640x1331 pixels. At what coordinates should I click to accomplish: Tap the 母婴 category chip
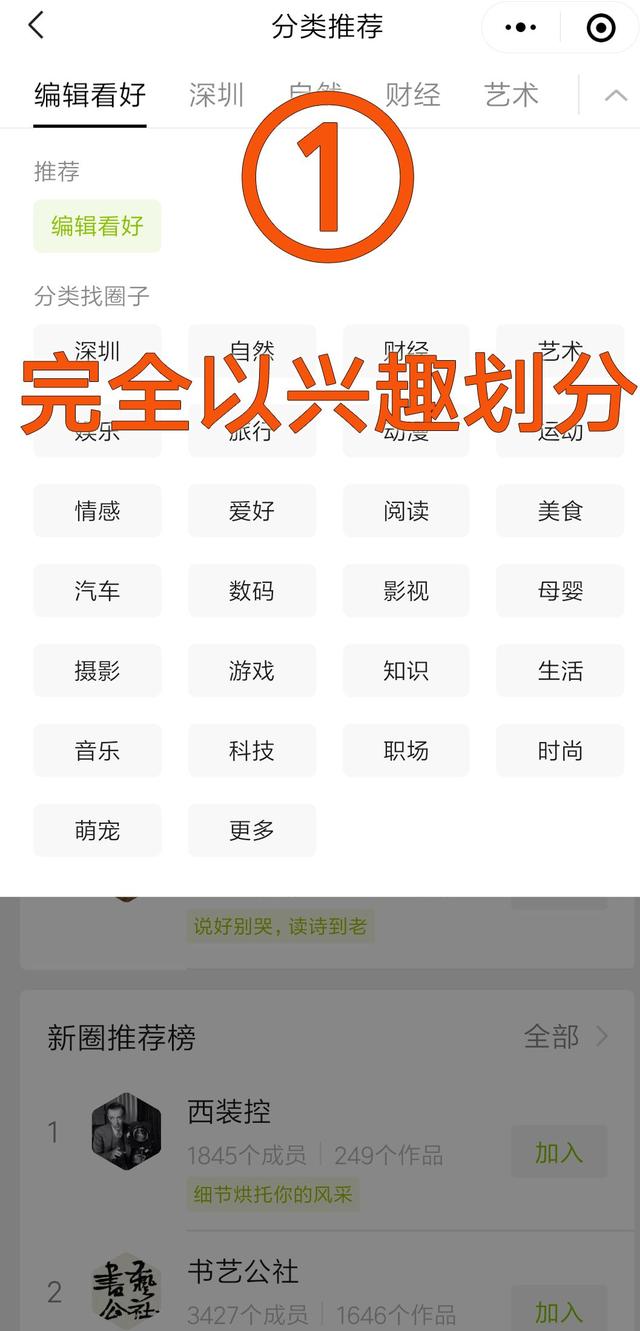(560, 591)
